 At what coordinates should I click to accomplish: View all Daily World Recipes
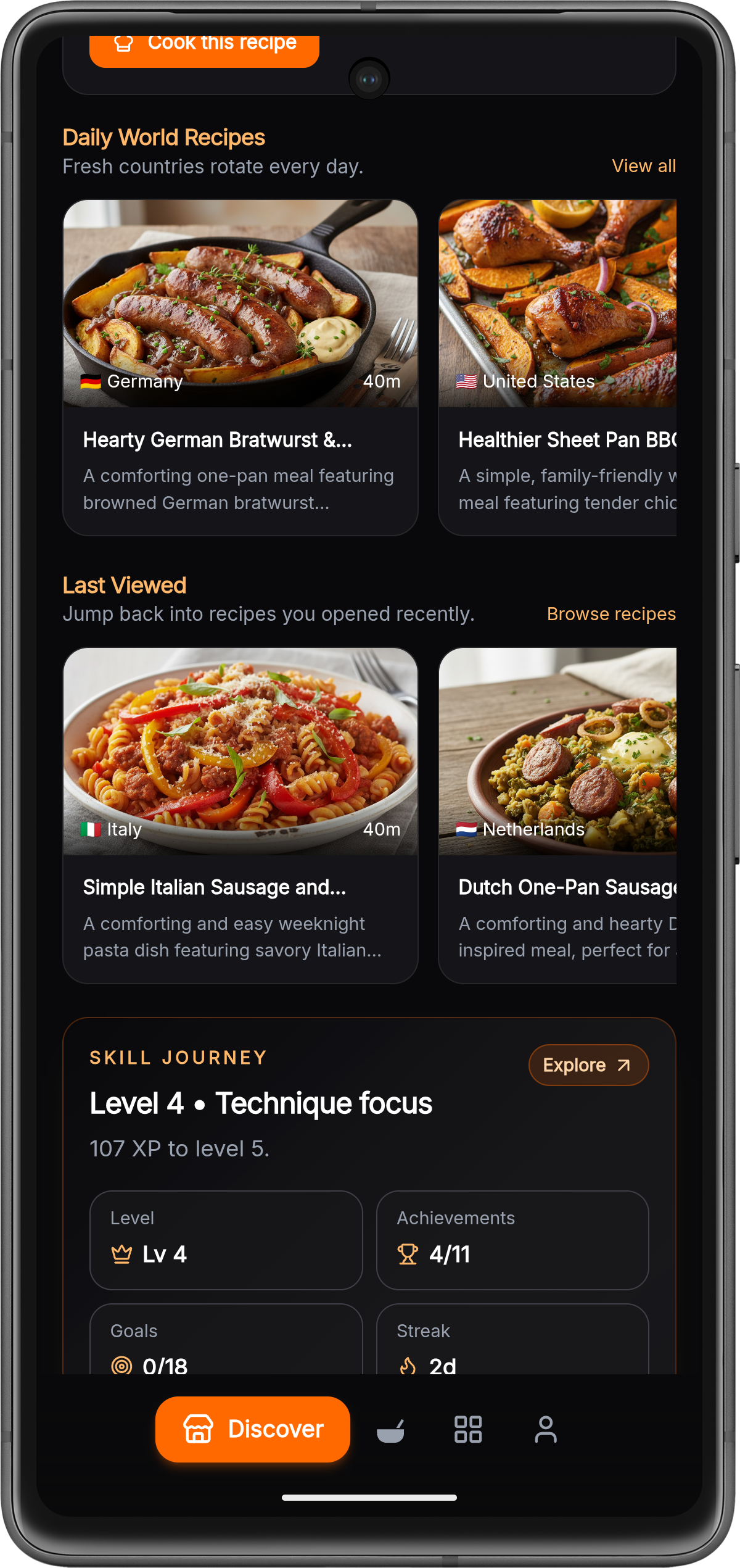643,166
